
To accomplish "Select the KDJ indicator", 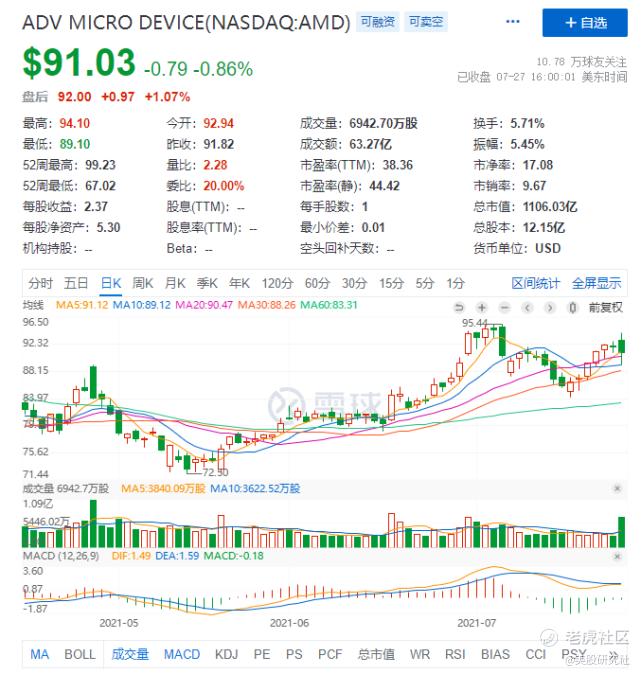I will 227,654.
